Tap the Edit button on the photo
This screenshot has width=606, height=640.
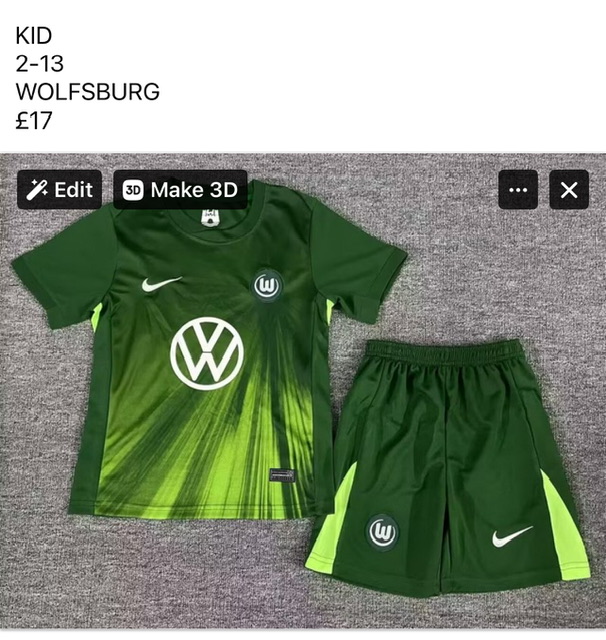59,190
